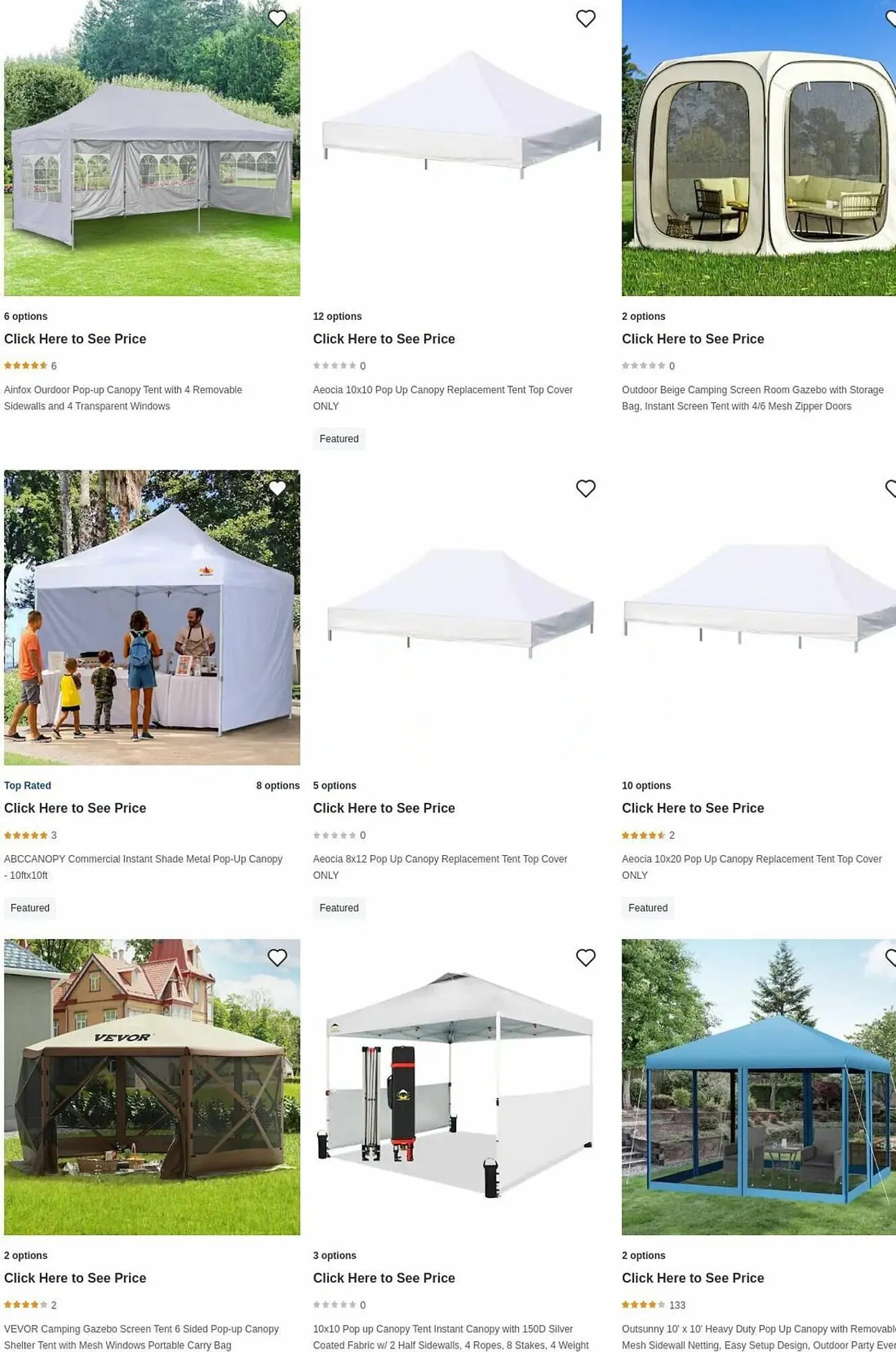Favorite the VEVOR Camping Gazebo Screen Tent
Viewport: 896px width, 1352px height.
pos(277,957)
